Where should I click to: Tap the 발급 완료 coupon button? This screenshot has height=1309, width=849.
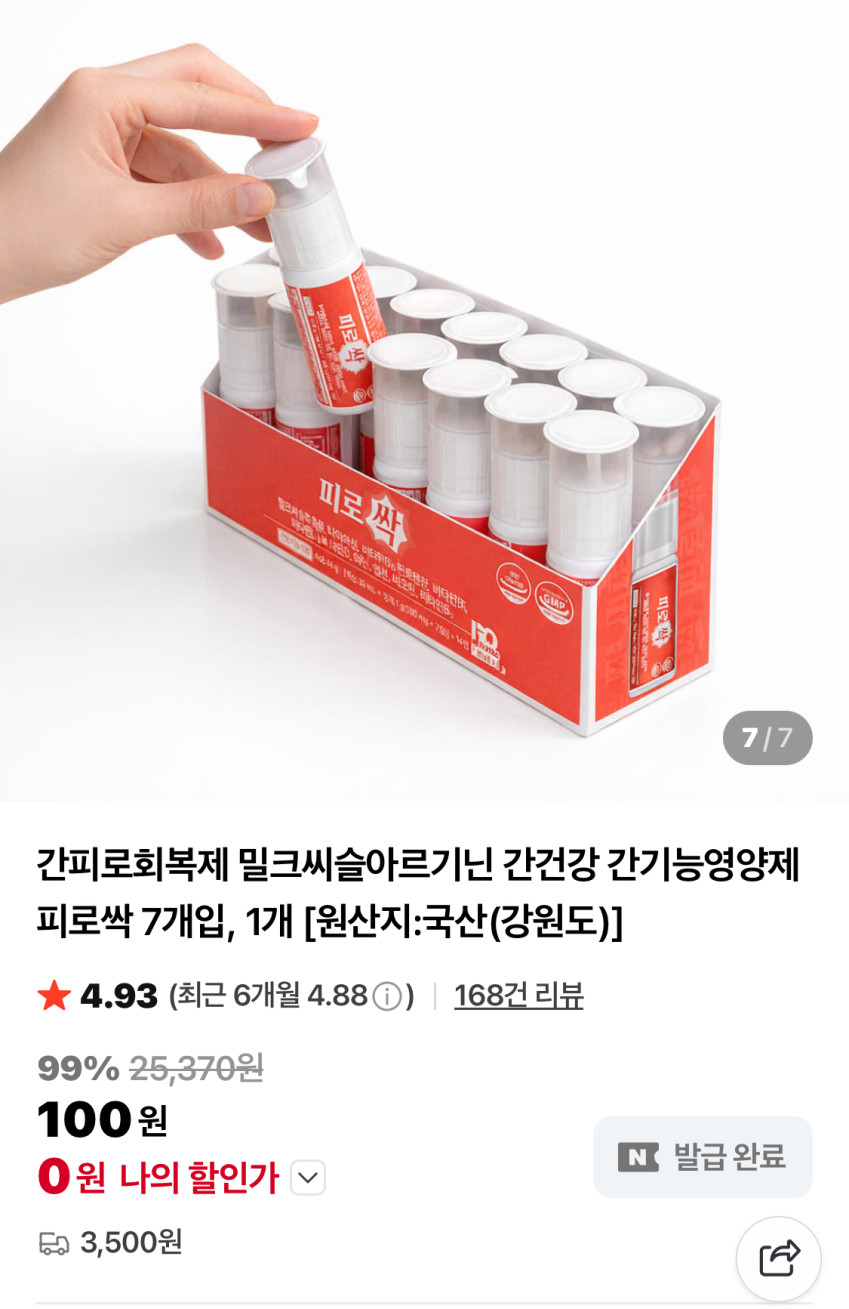tap(703, 1157)
